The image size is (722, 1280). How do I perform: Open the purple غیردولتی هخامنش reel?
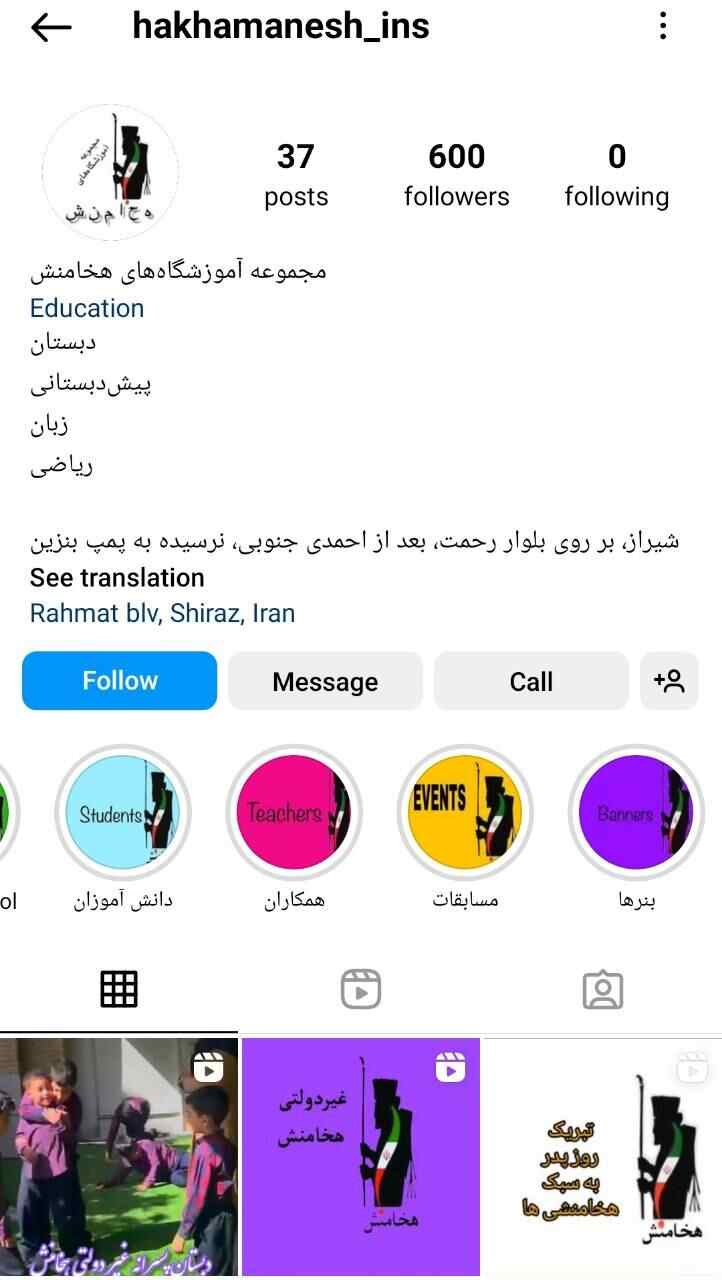tap(361, 1157)
